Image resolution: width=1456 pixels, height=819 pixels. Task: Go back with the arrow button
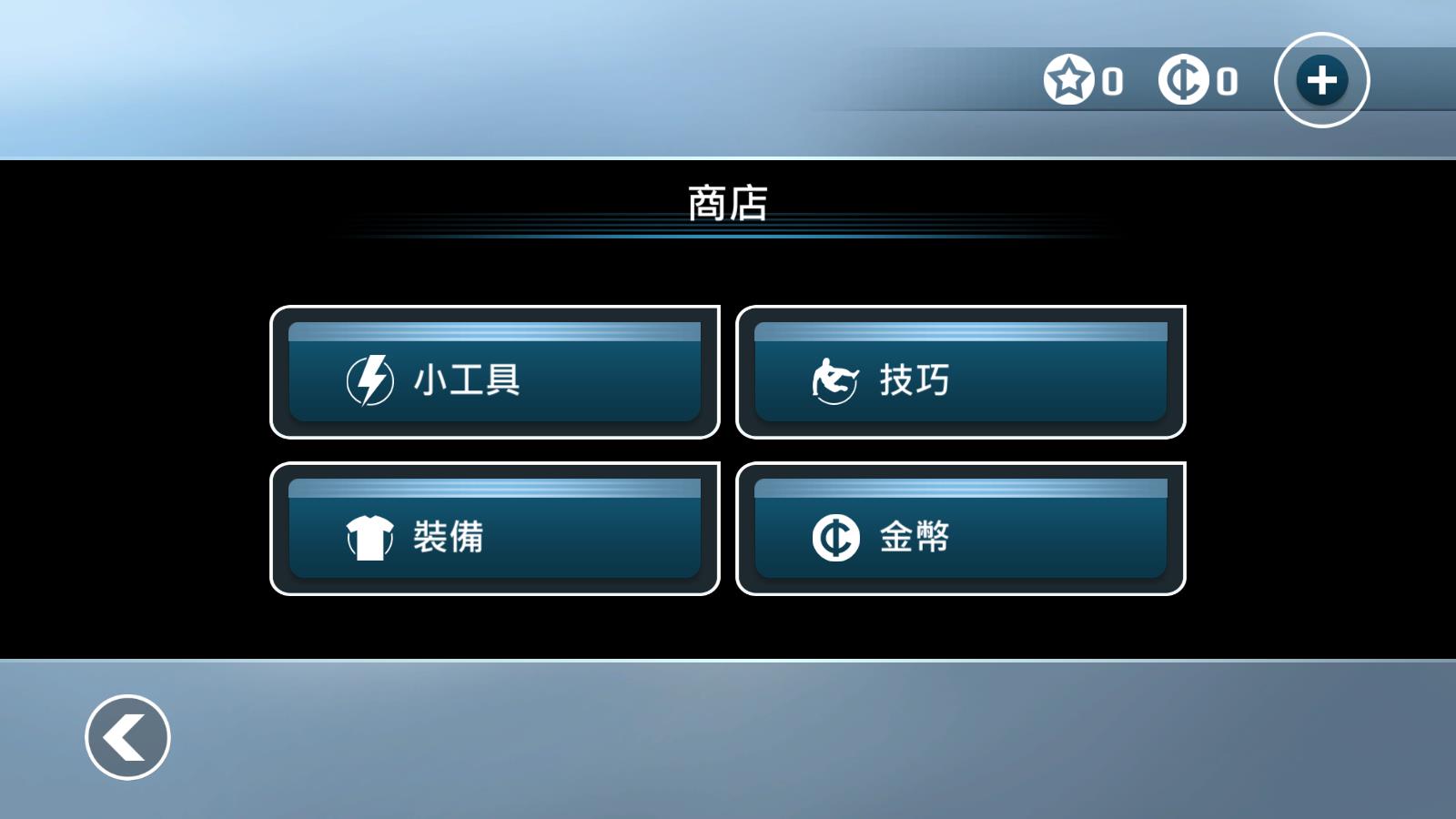tap(127, 737)
